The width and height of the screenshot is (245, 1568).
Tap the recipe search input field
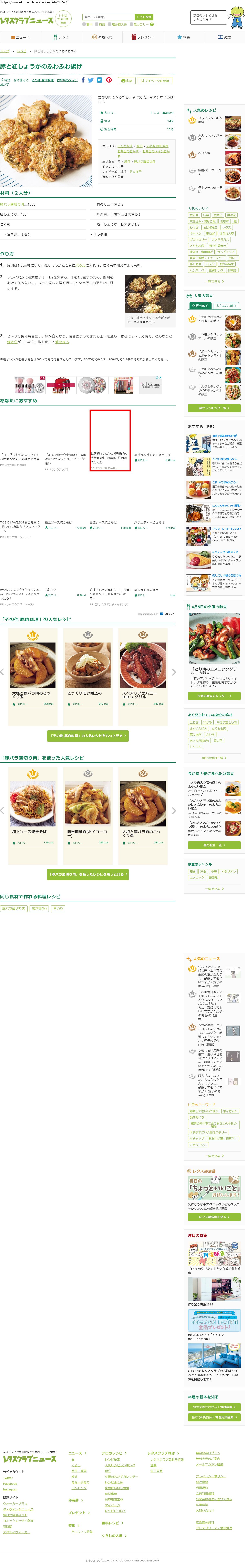pyautogui.click(x=108, y=17)
